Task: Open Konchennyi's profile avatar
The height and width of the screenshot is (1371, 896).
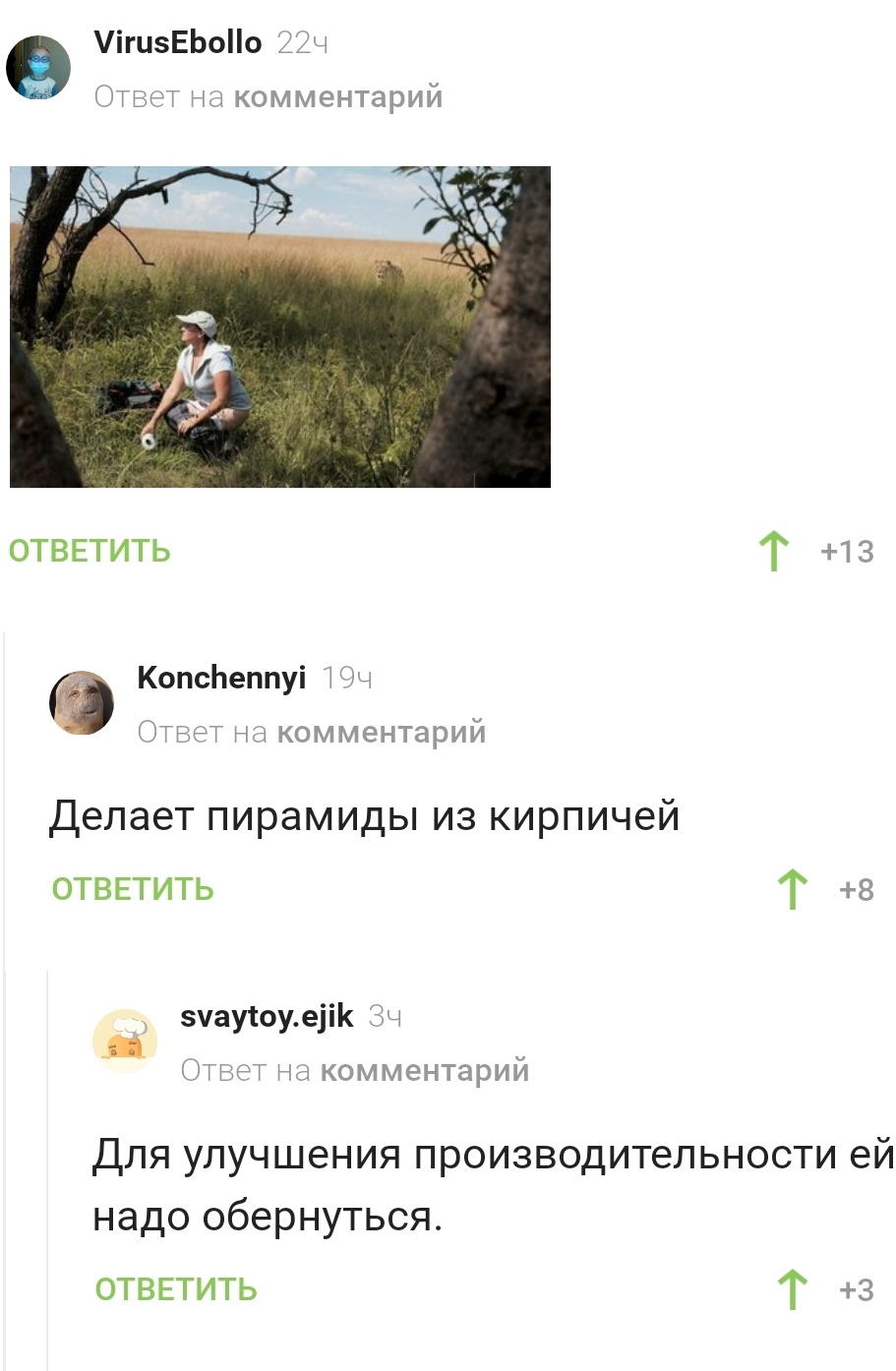Action: point(82,702)
